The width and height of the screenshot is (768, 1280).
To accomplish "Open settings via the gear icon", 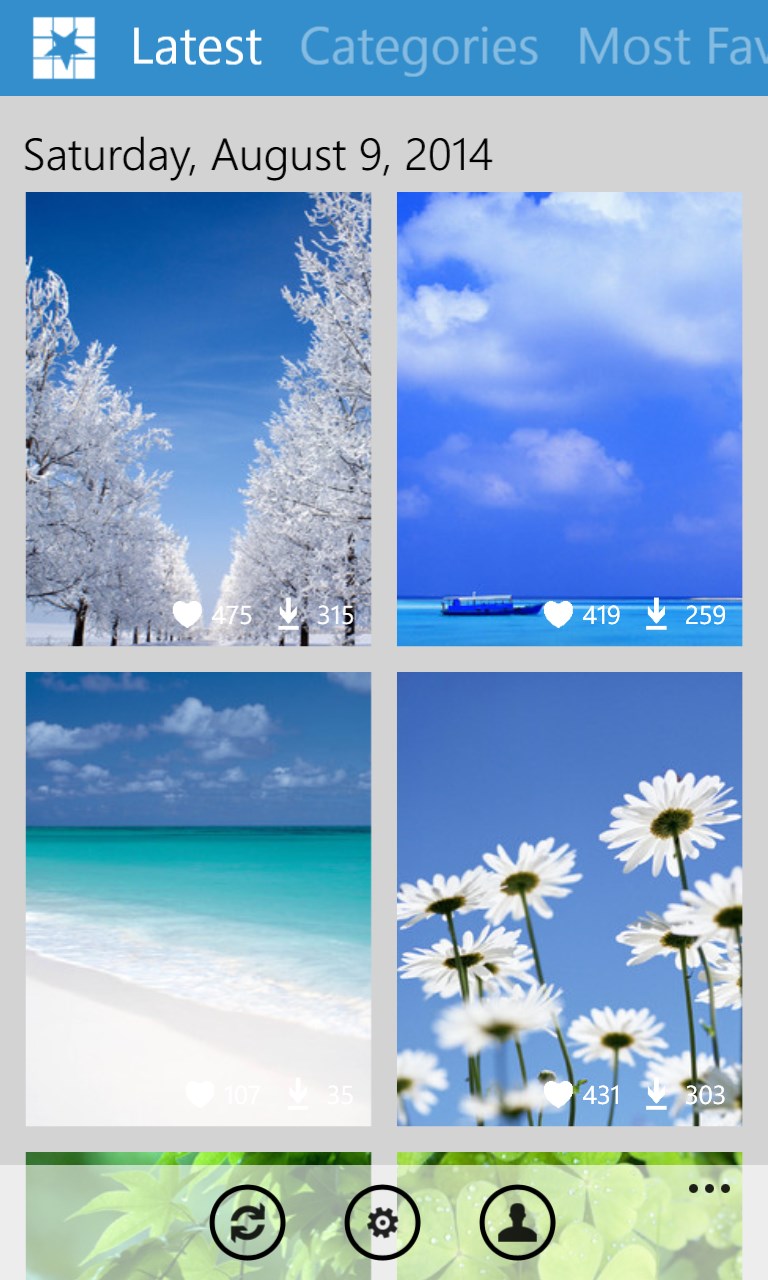I will point(382,1222).
